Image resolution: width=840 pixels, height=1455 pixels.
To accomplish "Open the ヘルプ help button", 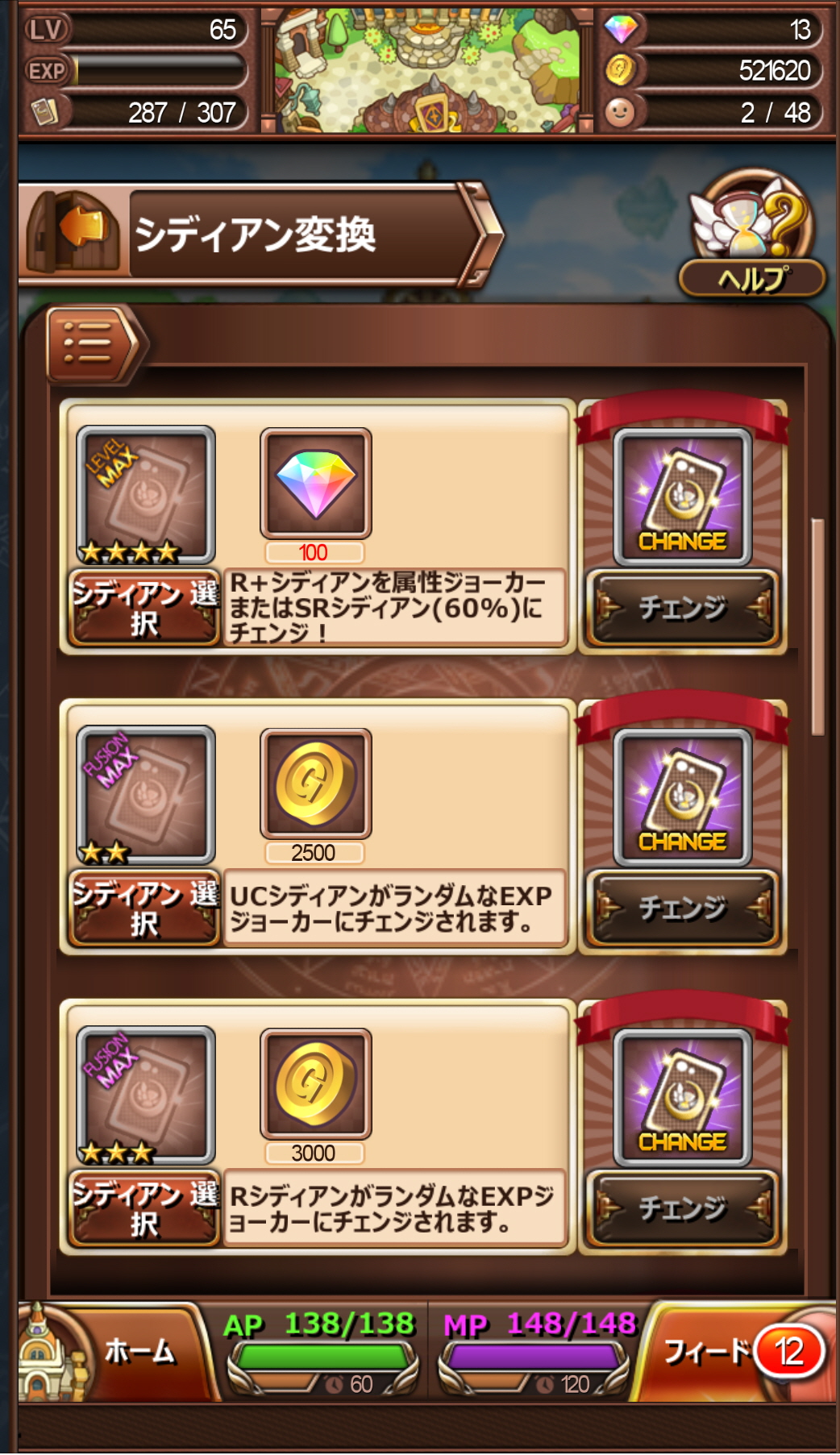I will tap(753, 235).
